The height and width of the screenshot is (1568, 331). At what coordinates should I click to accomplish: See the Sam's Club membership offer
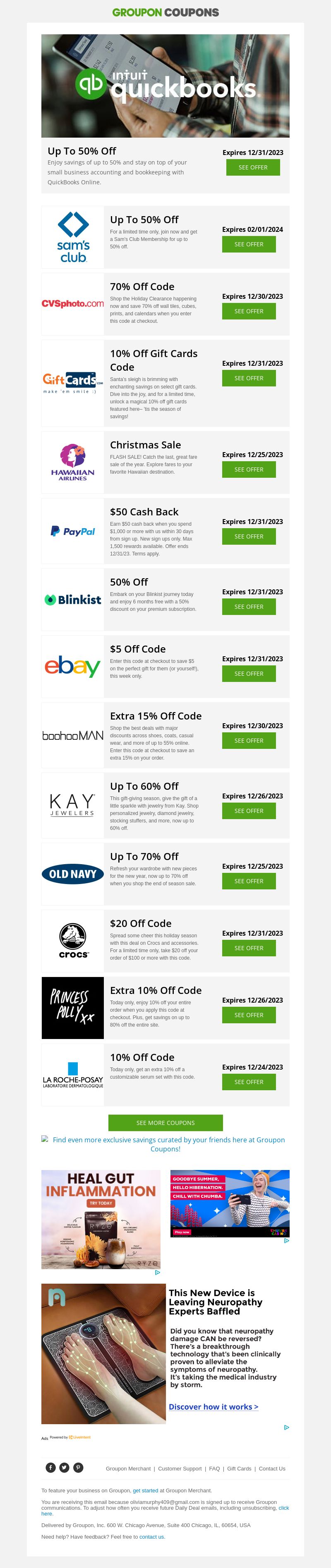[x=249, y=244]
